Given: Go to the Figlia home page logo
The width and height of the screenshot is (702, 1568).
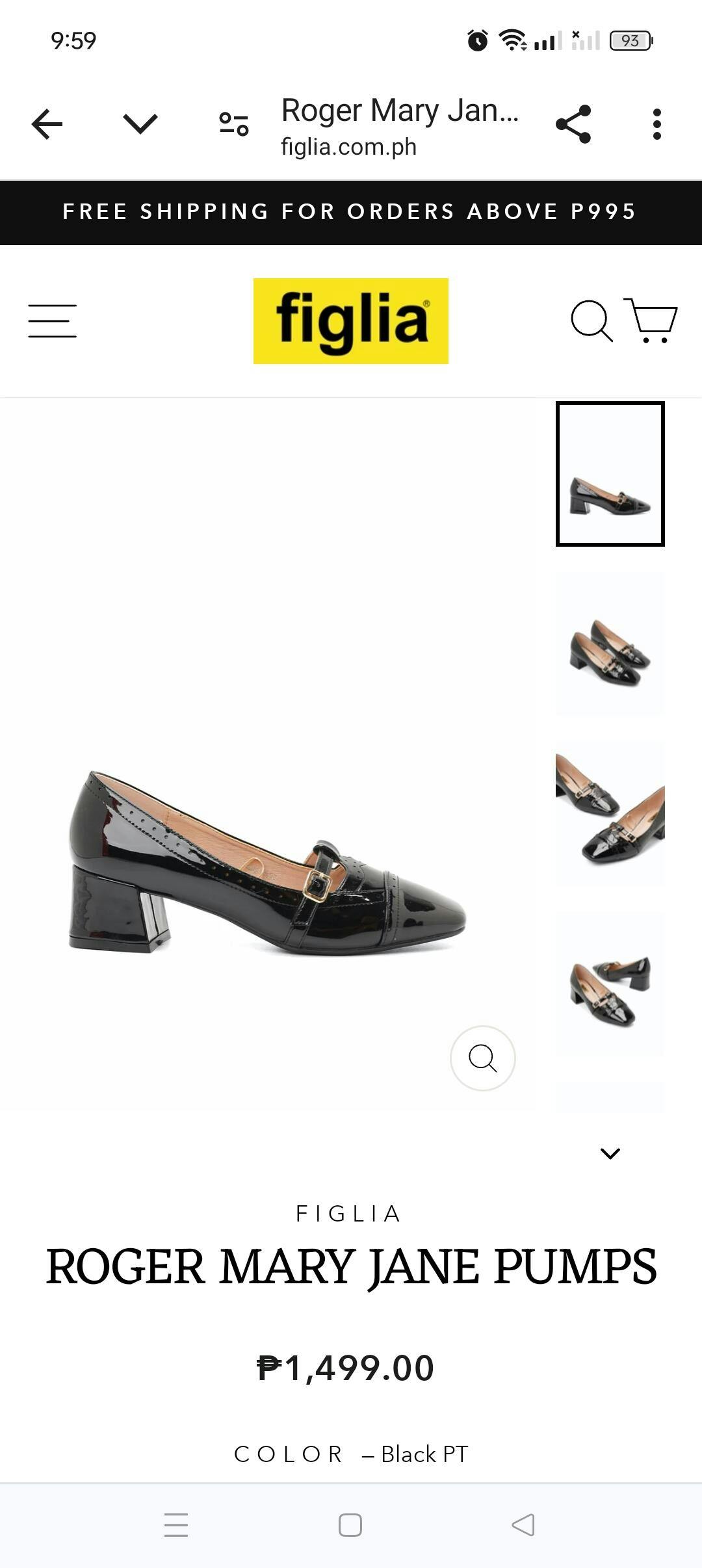Looking at the screenshot, I should click(351, 321).
